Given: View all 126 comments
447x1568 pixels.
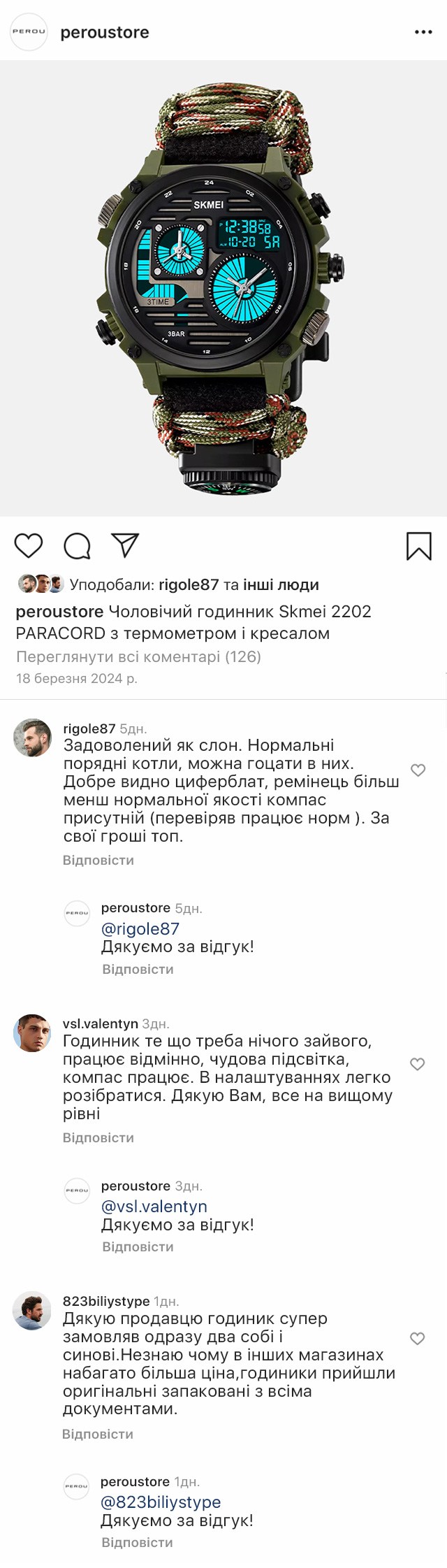Looking at the screenshot, I should click(x=138, y=656).
